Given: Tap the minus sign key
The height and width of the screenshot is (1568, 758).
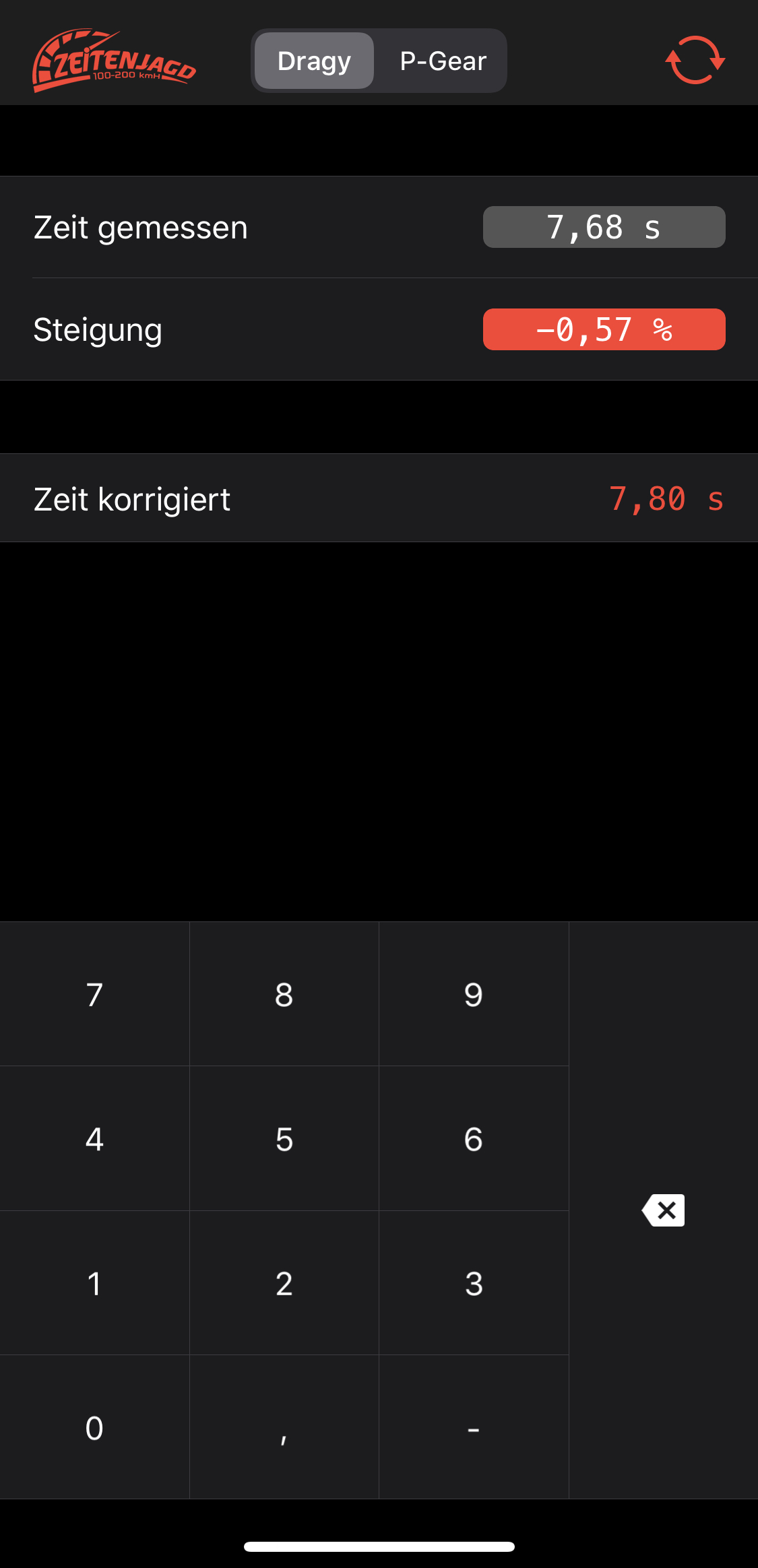Looking at the screenshot, I should point(474,1428).
